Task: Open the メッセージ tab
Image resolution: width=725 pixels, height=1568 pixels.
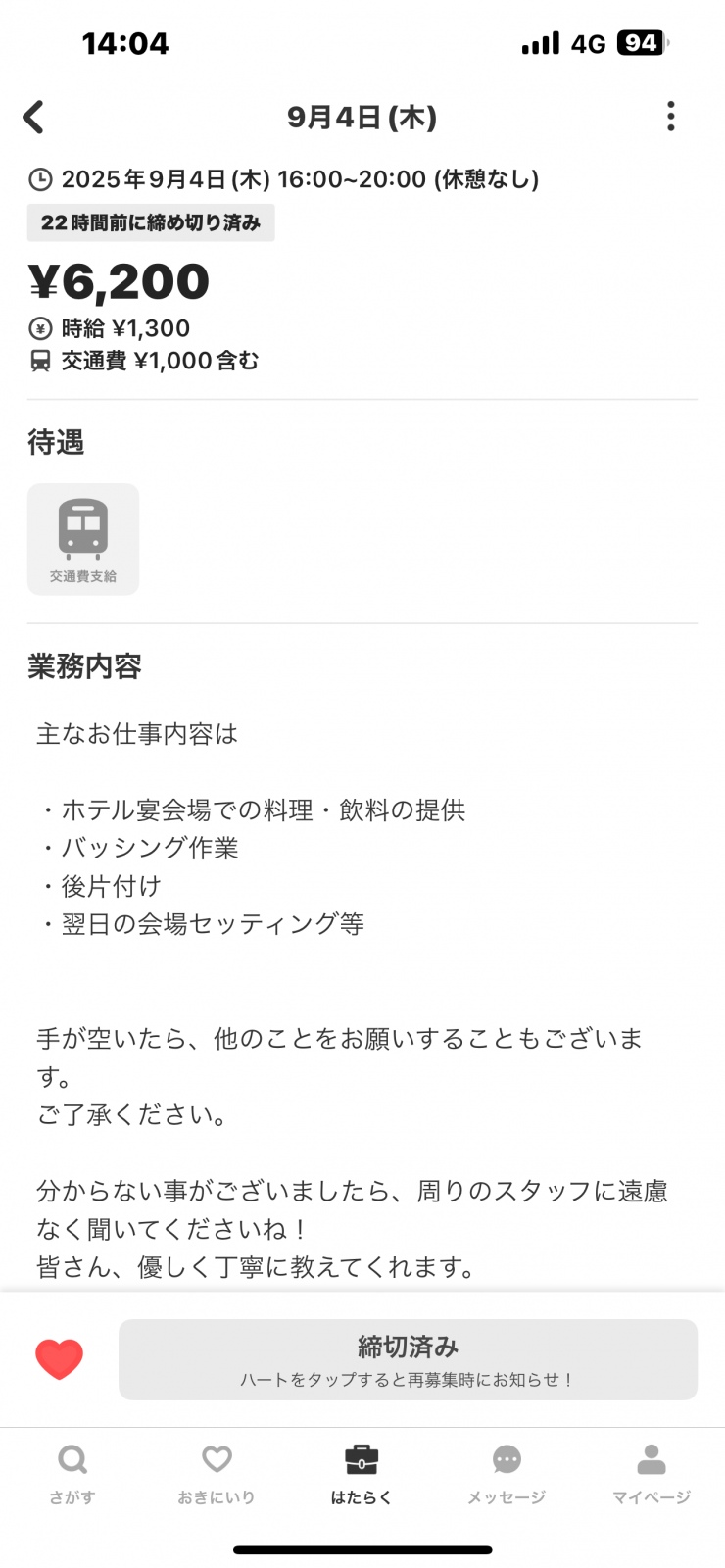Action: [507, 1475]
